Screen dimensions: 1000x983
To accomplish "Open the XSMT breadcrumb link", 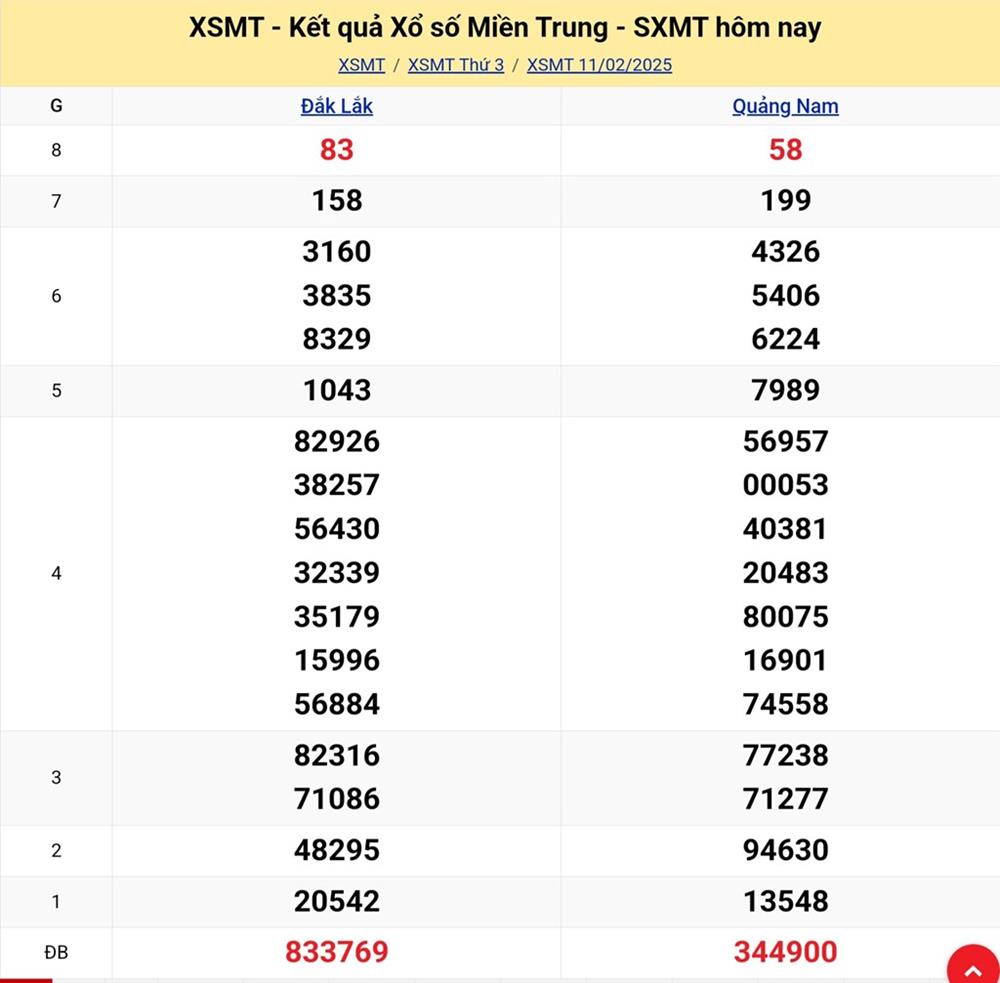I will click(361, 65).
